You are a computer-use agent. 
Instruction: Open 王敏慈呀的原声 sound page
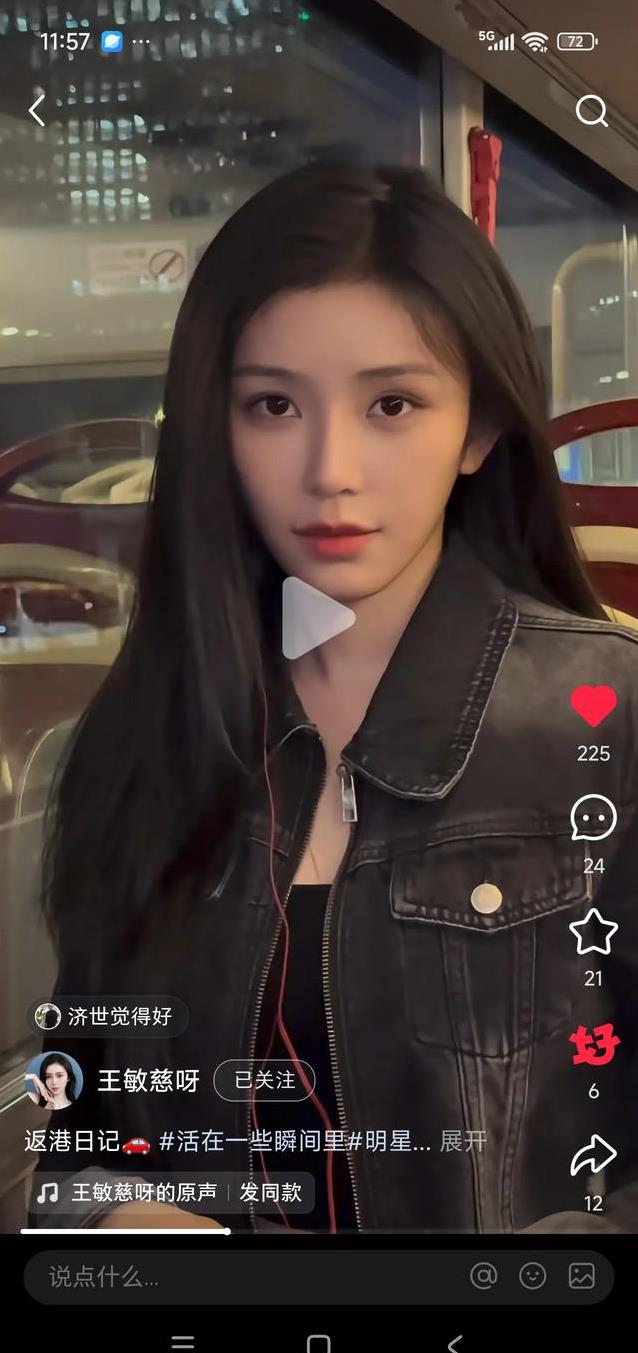point(143,1193)
